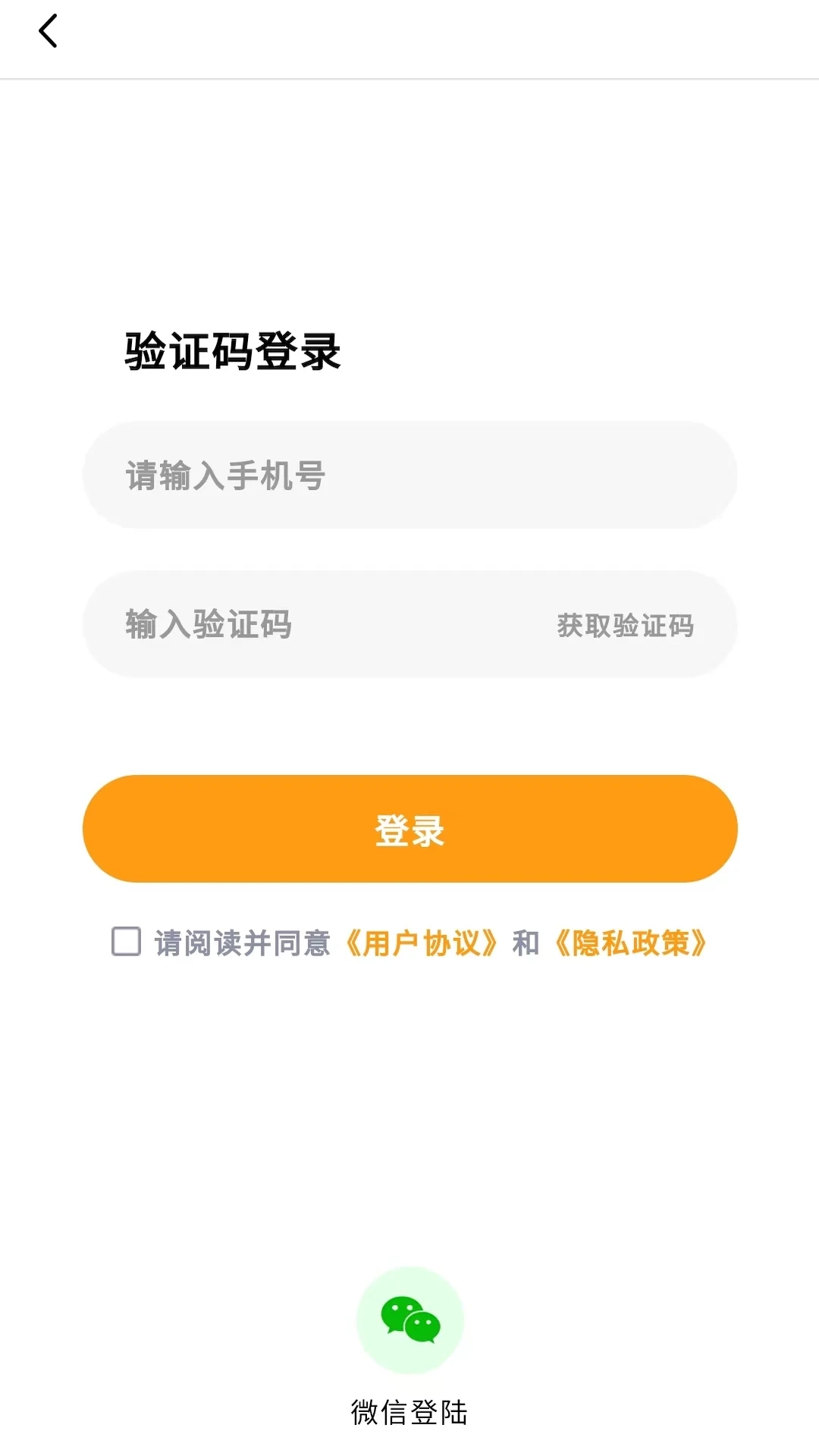The height and width of the screenshot is (1456, 819).
Task: Click 获取验证码 to request a code
Action: tap(626, 626)
